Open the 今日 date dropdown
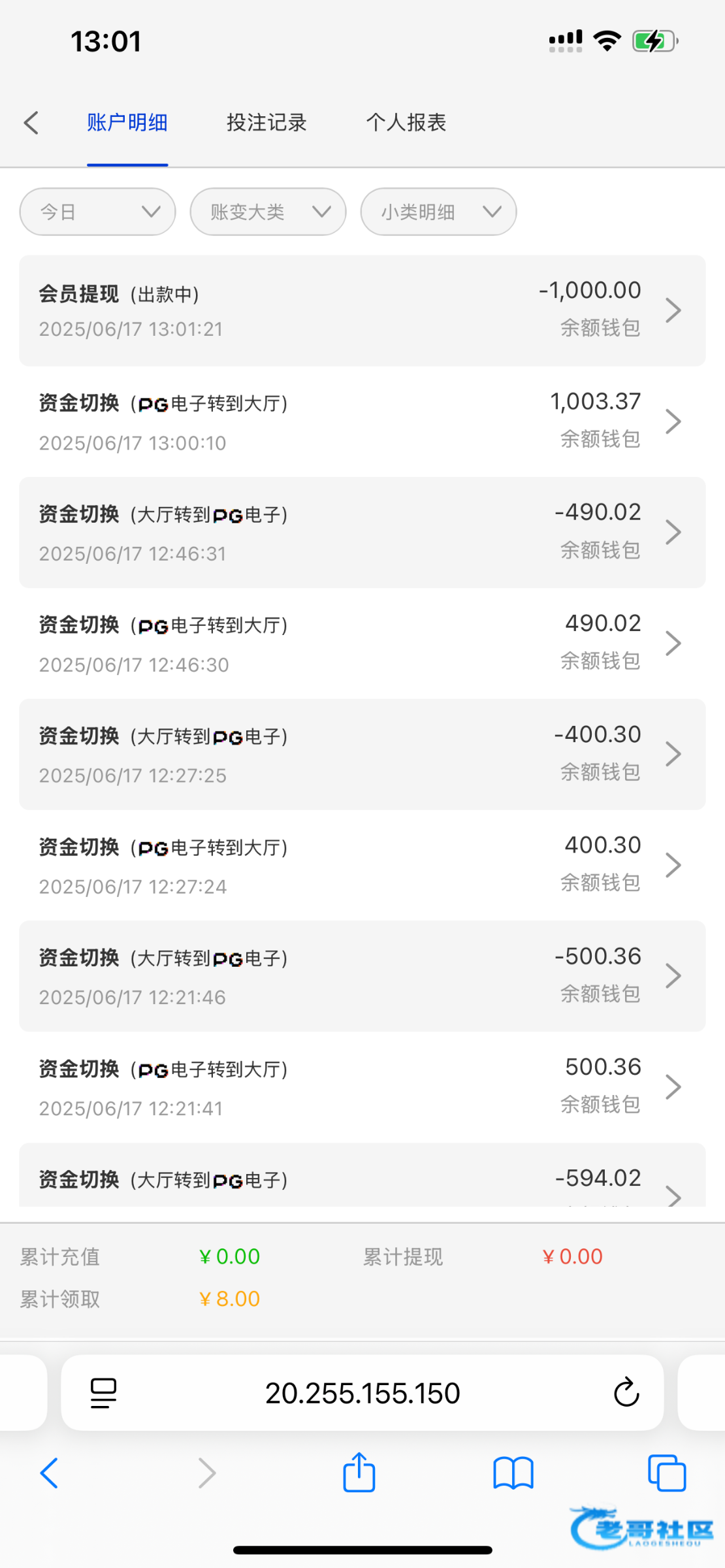 pyautogui.click(x=98, y=212)
